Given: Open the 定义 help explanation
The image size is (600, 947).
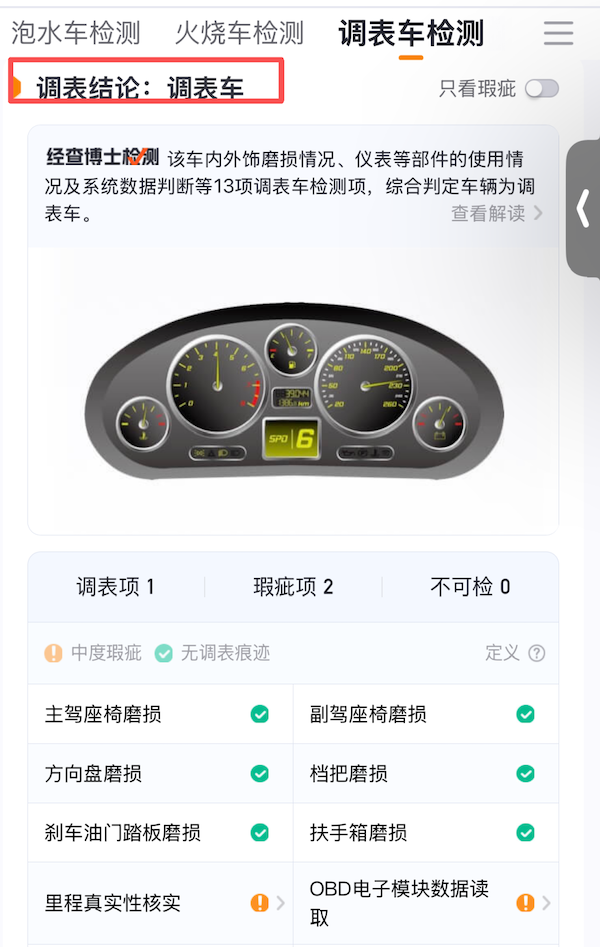Looking at the screenshot, I should point(515,653).
